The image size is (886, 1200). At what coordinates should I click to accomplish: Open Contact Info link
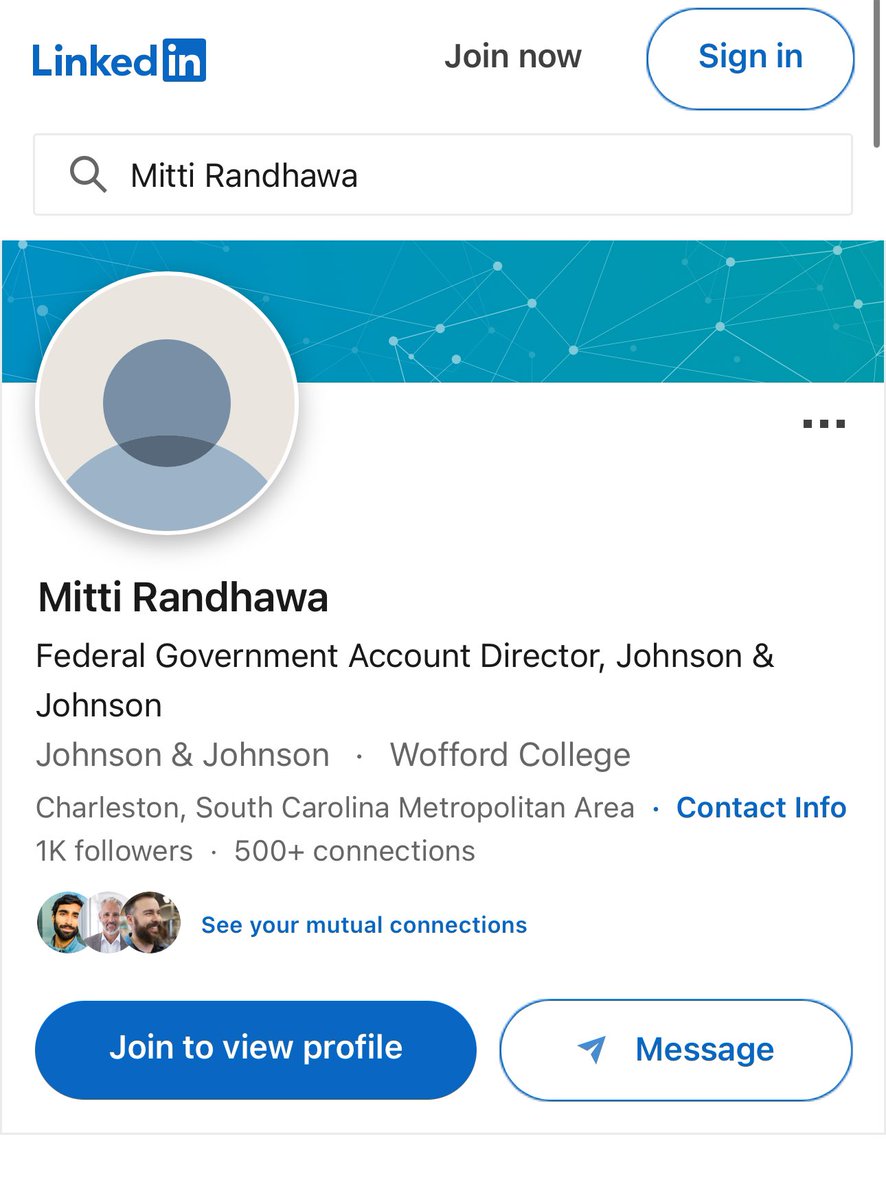click(761, 807)
